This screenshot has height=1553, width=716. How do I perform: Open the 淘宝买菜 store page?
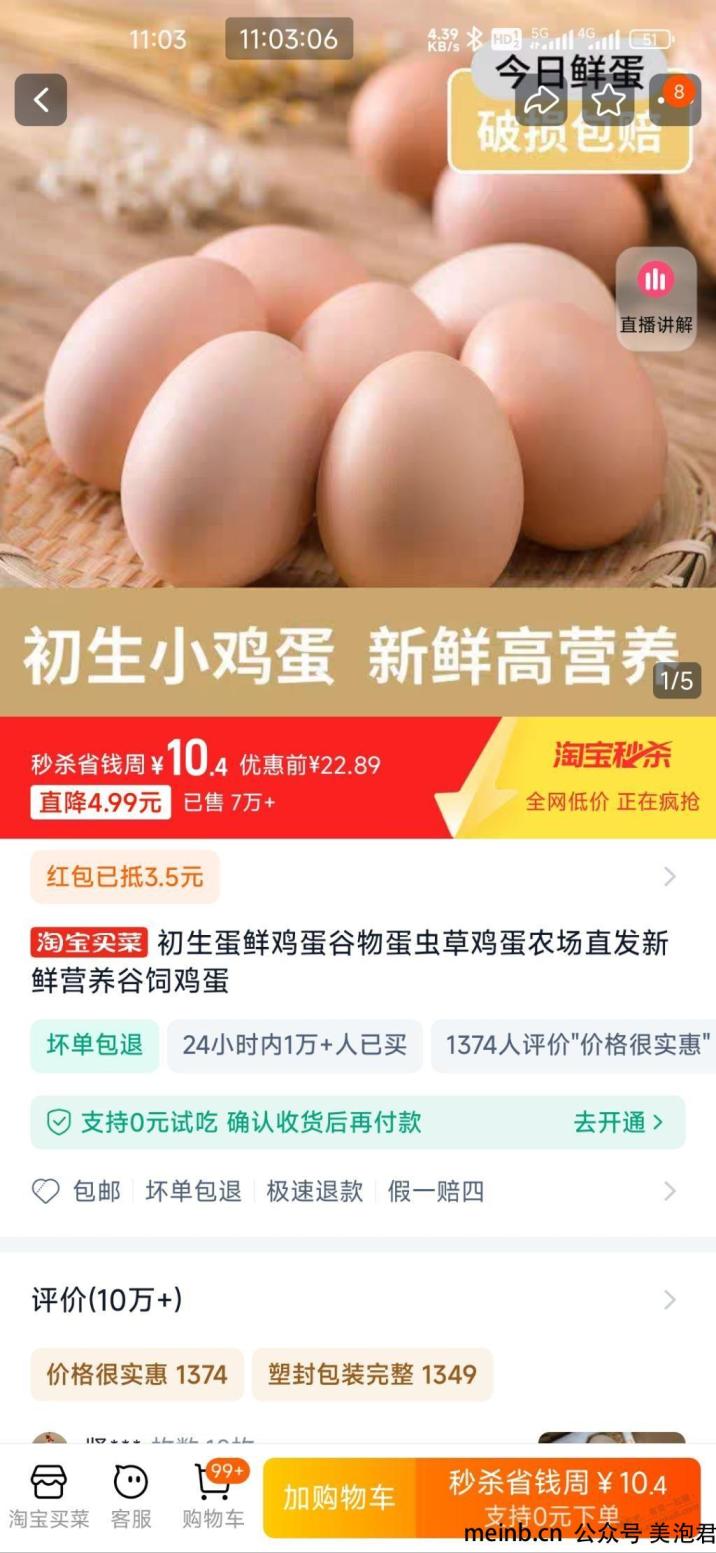click(49, 1496)
